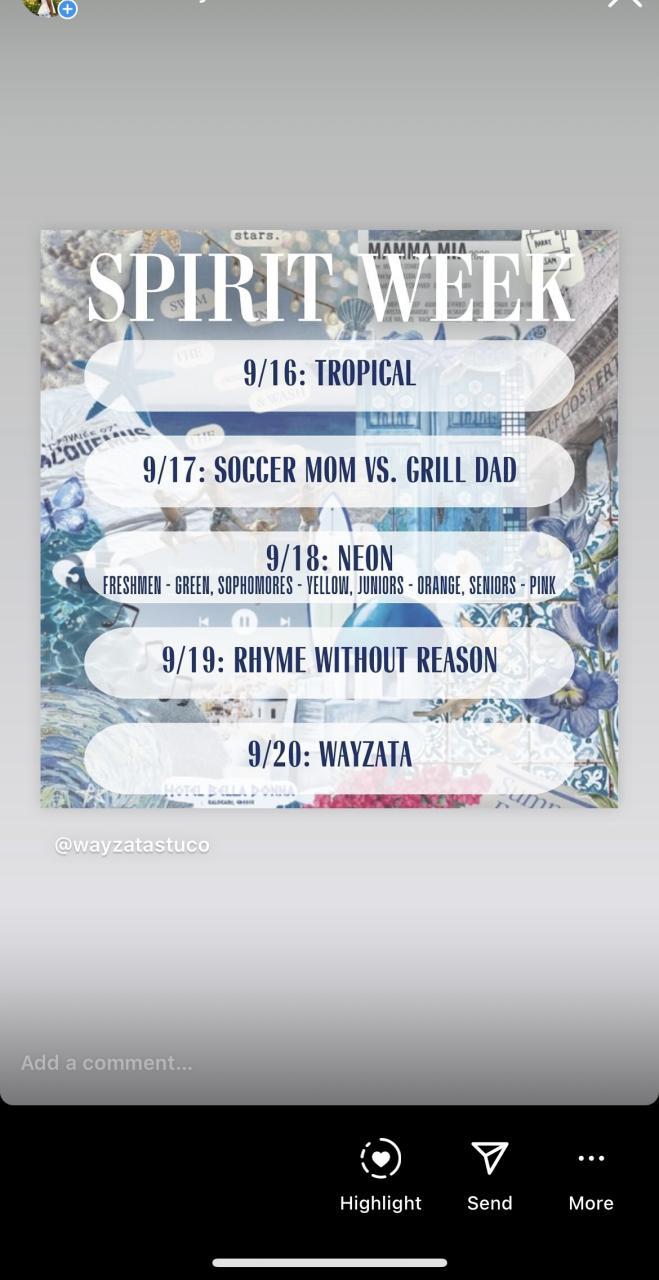Open the More options menu

pos(591,1174)
